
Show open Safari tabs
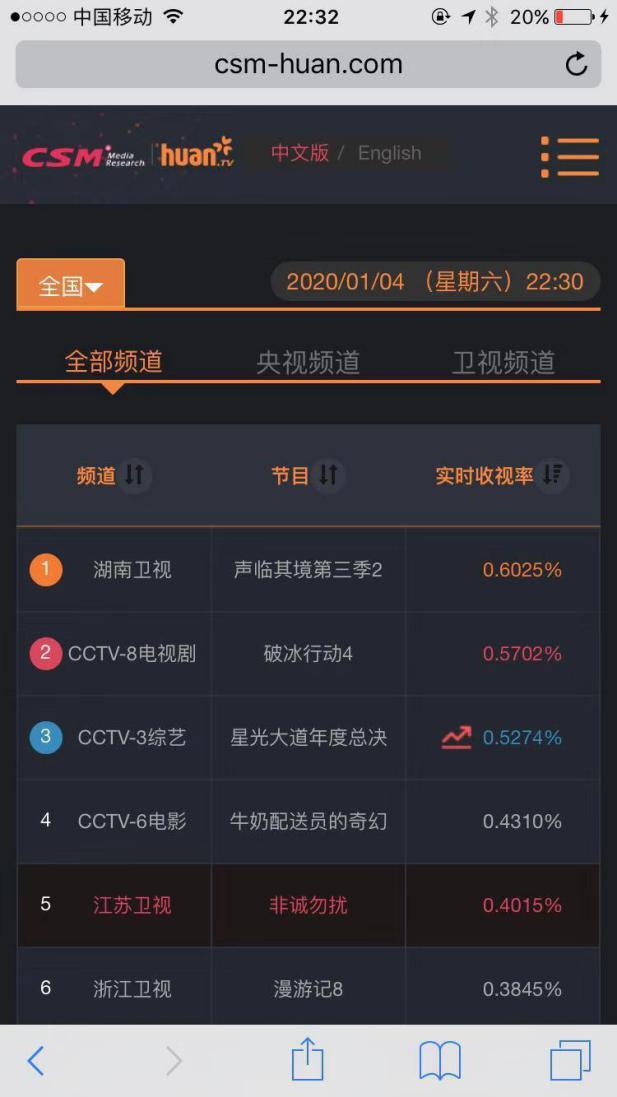click(570, 1061)
